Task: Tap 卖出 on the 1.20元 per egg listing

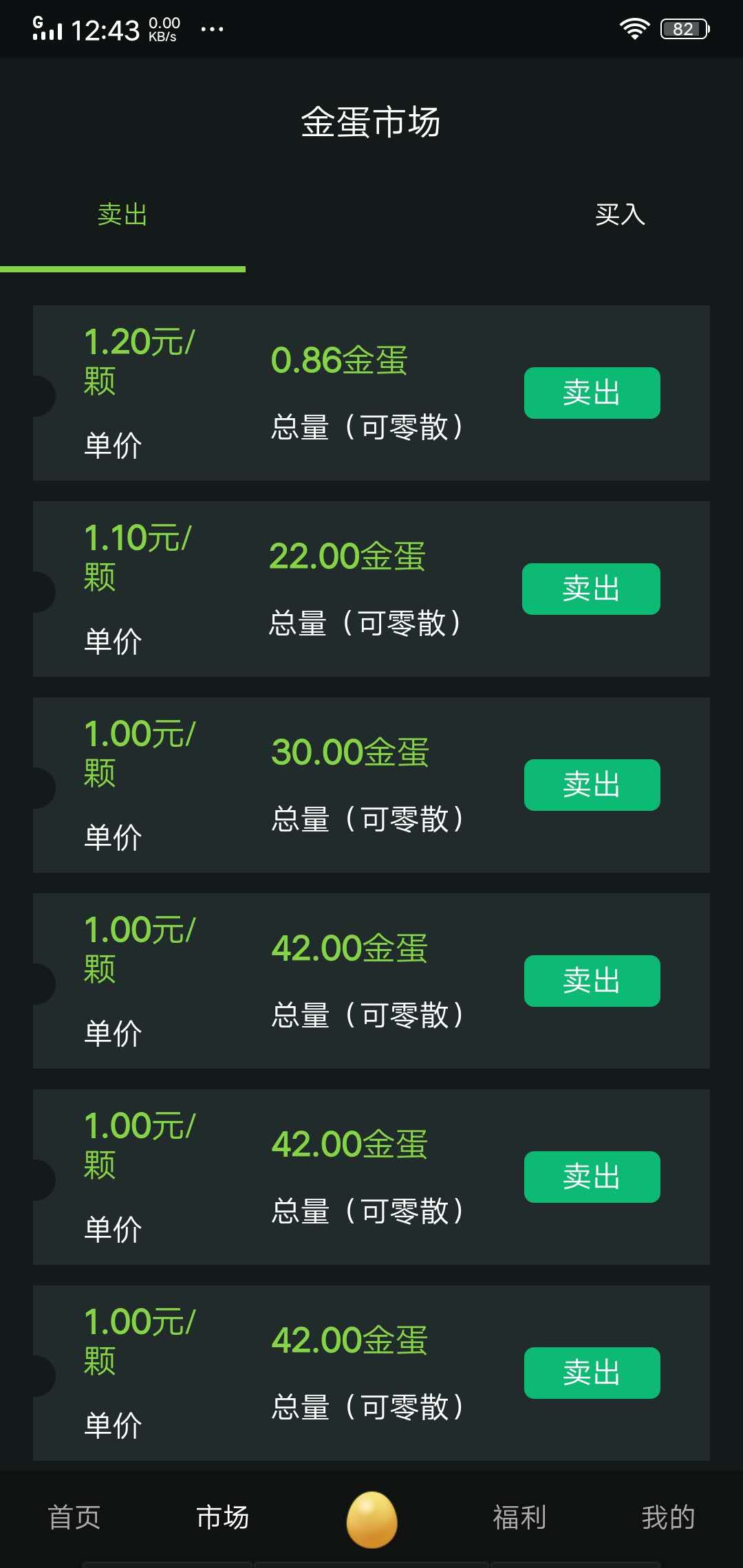Action: click(591, 393)
